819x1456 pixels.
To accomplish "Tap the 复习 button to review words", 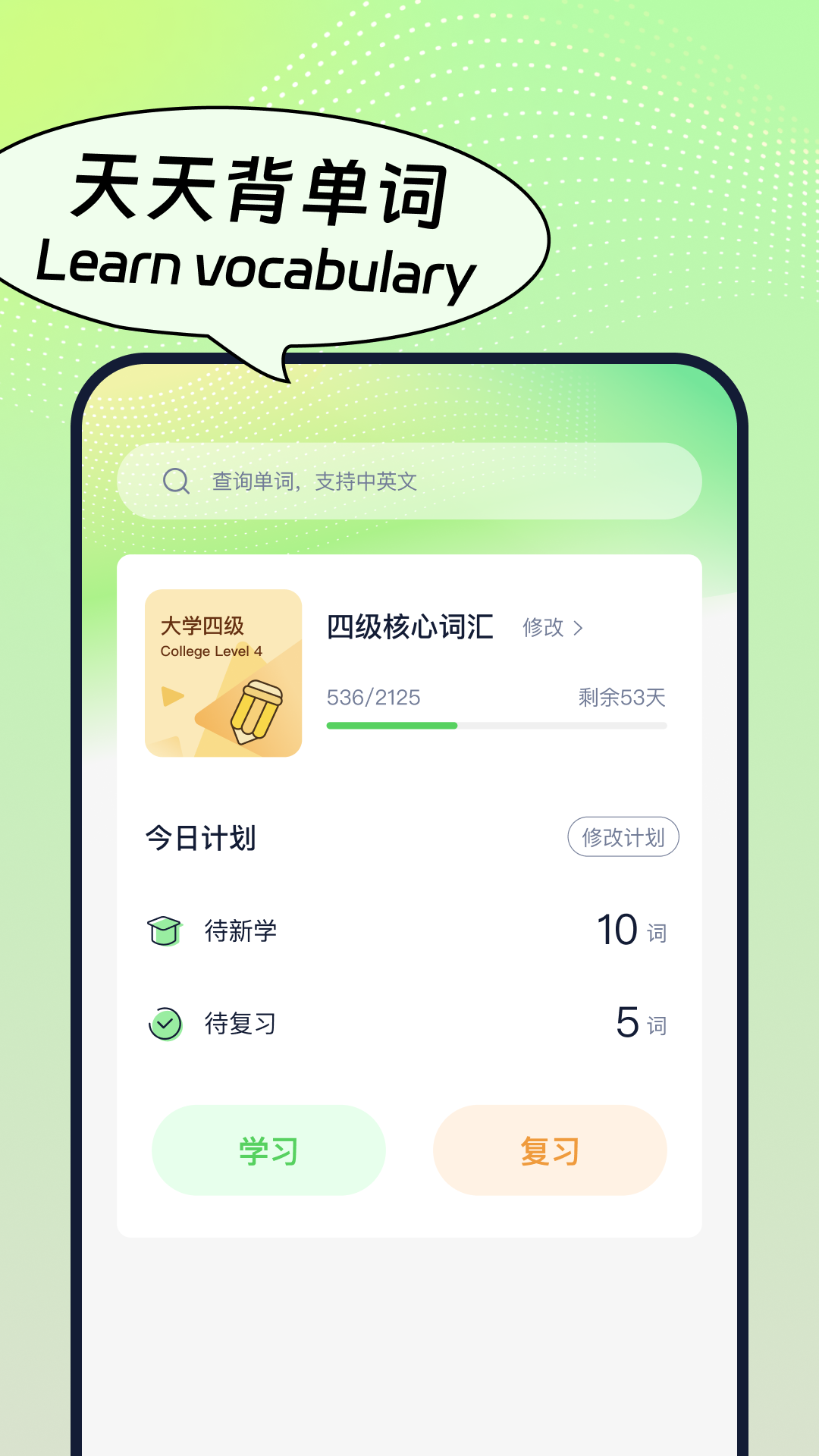I will pos(550,1150).
